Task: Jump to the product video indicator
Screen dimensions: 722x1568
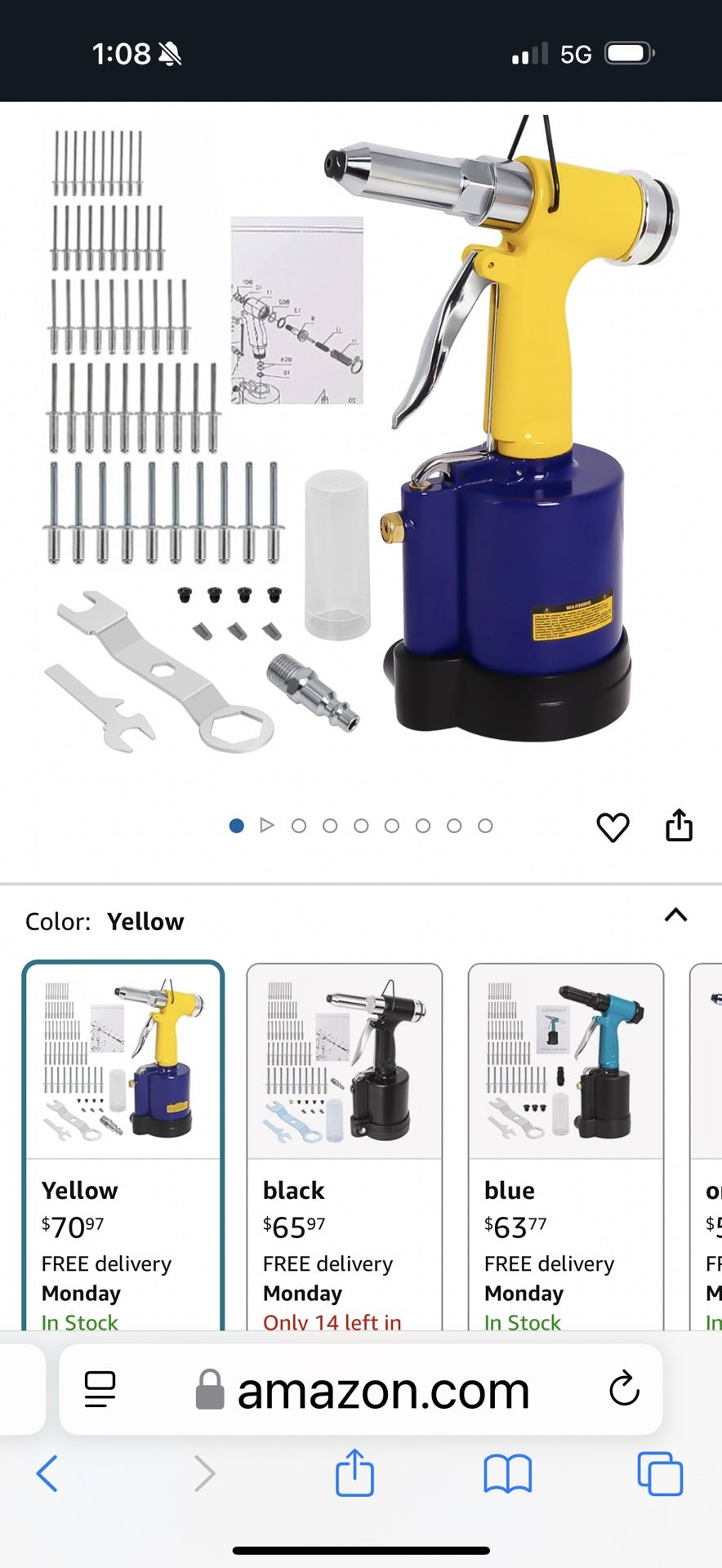Action: (267, 826)
